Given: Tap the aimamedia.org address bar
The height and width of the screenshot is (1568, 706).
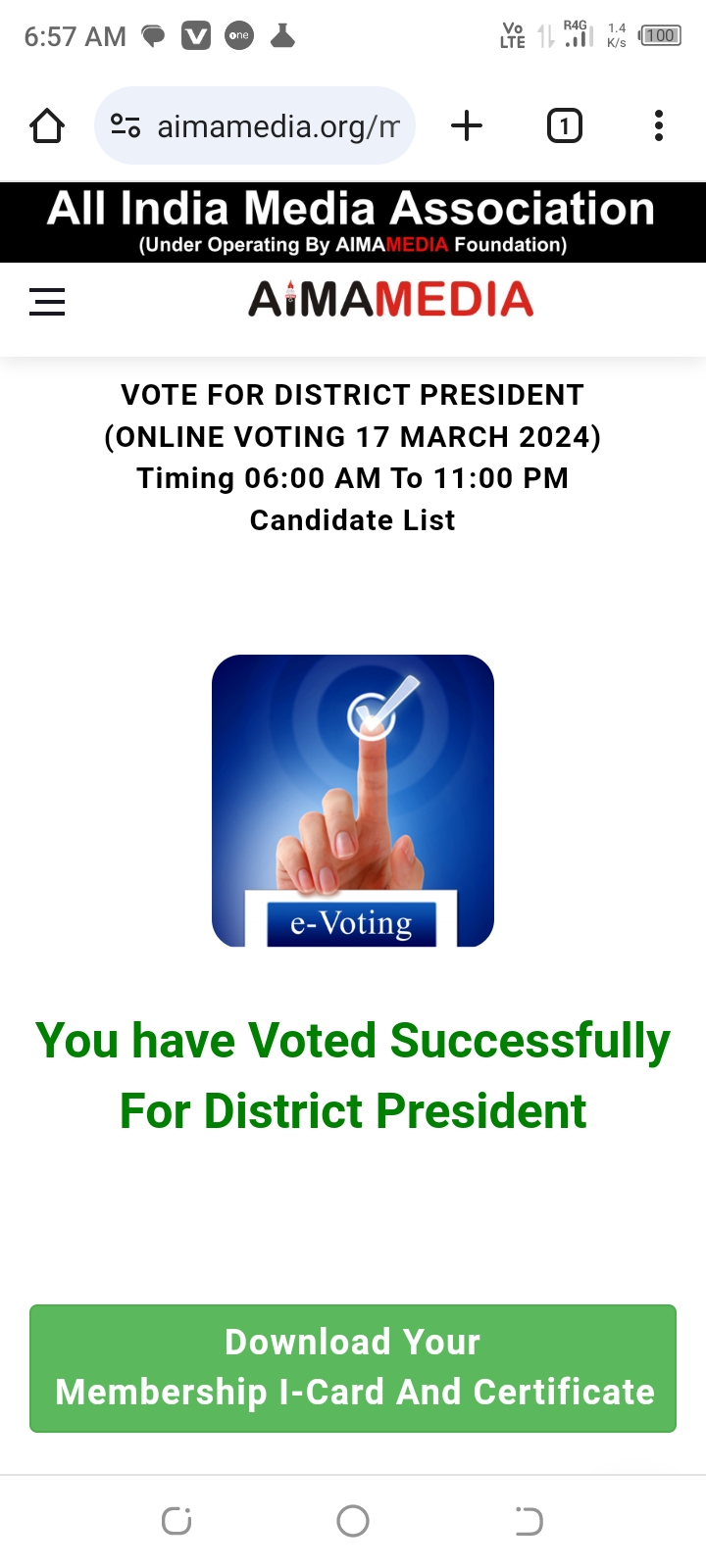Looking at the screenshot, I should [x=277, y=126].
